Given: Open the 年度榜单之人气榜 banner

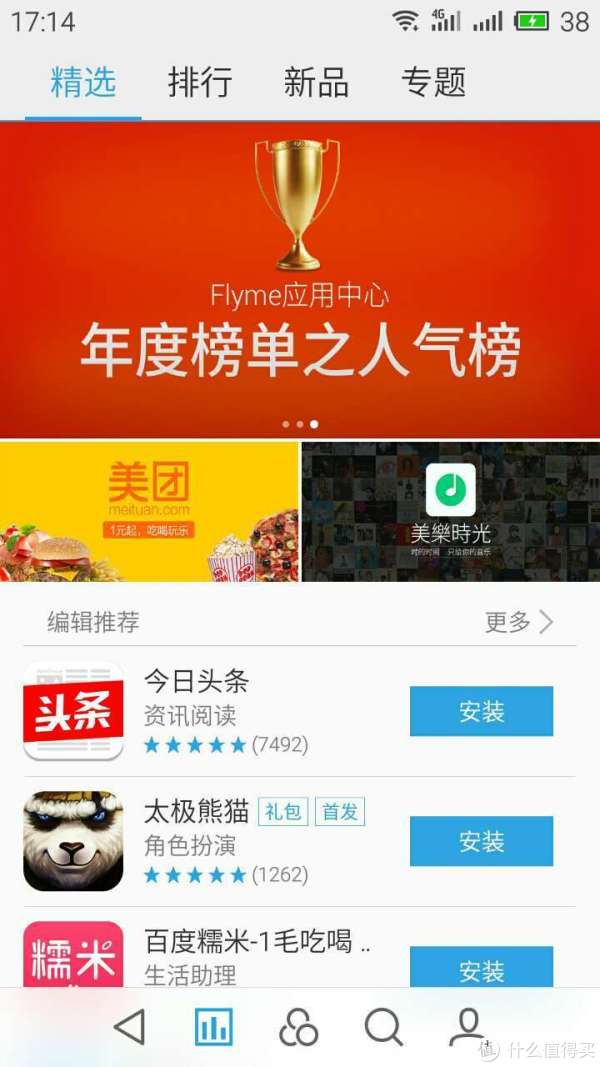Looking at the screenshot, I should (x=300, y=280).
